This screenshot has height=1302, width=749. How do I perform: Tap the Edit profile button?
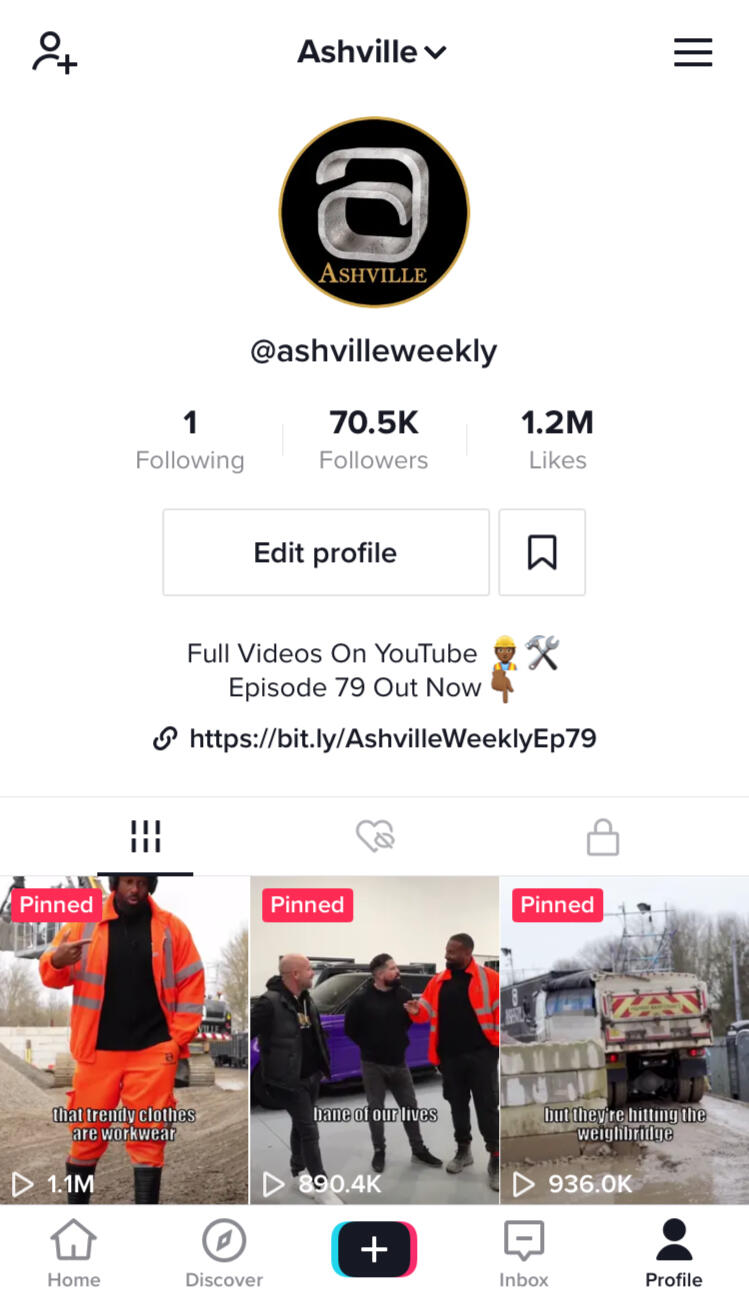click(x=326, y=552)
